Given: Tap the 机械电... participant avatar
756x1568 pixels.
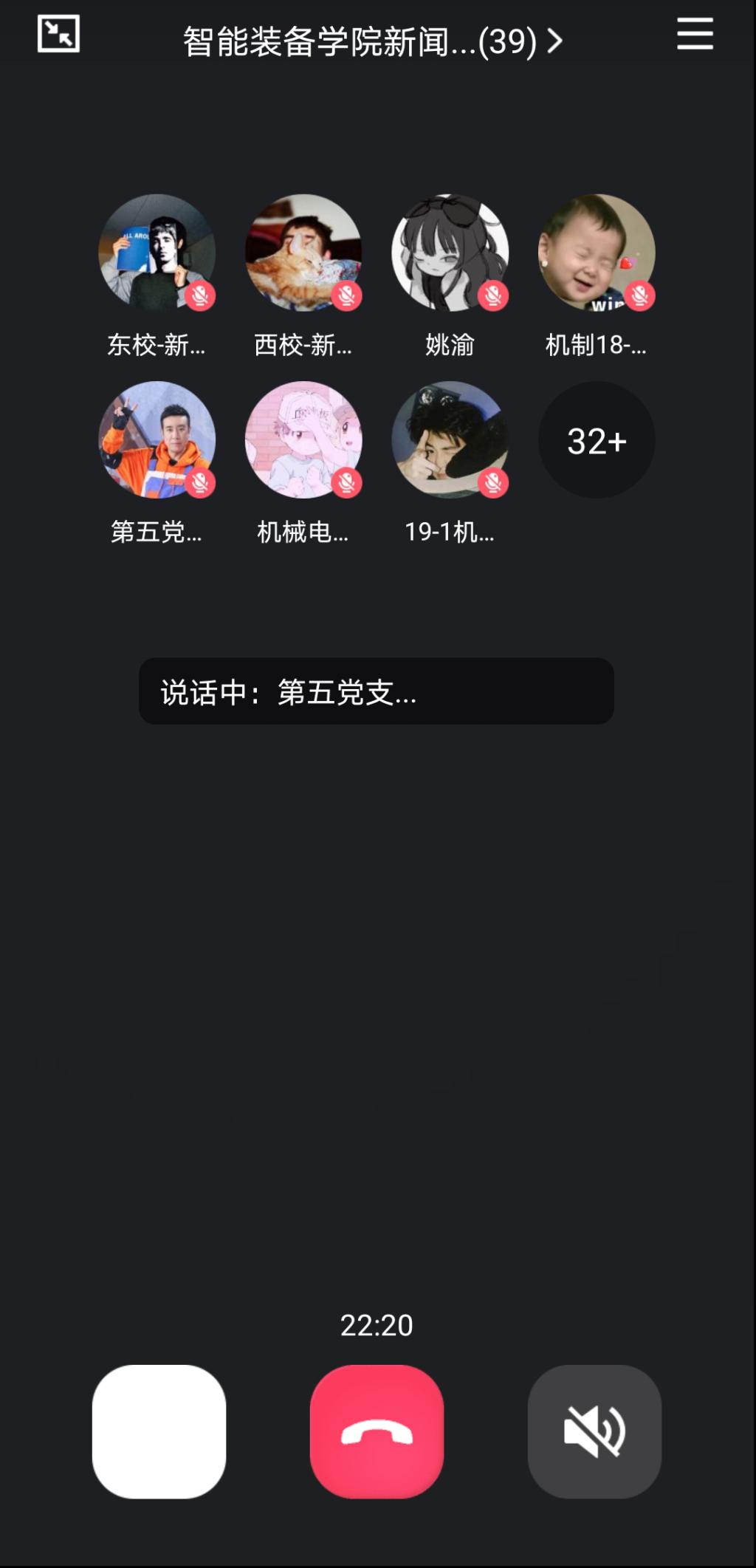Looking at the screenshot, I should pyautogui.click(x=303, y=440).
